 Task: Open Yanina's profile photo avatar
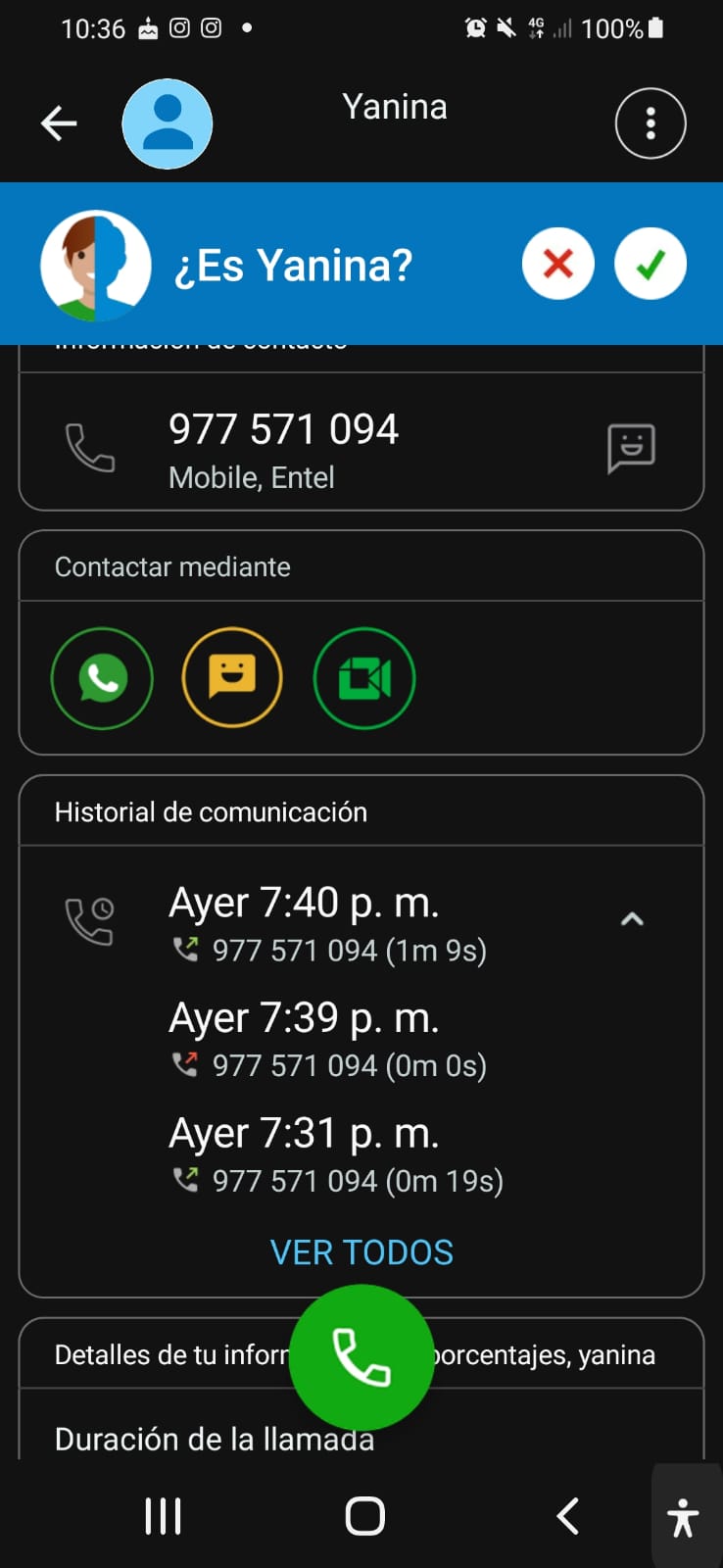click(168, 123)
